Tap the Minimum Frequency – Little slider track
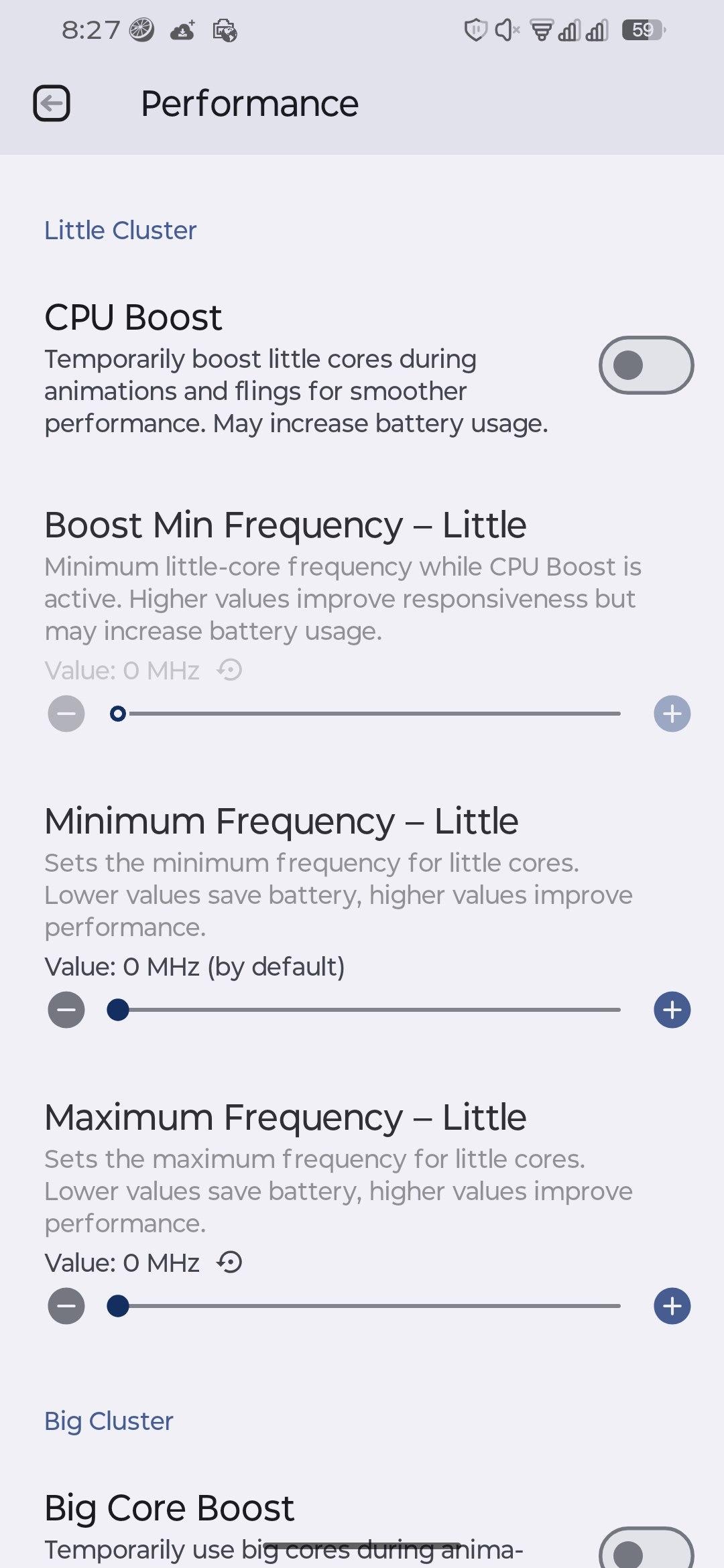Viewport: 724px width, 1568px height. (x=369, y=1010)
